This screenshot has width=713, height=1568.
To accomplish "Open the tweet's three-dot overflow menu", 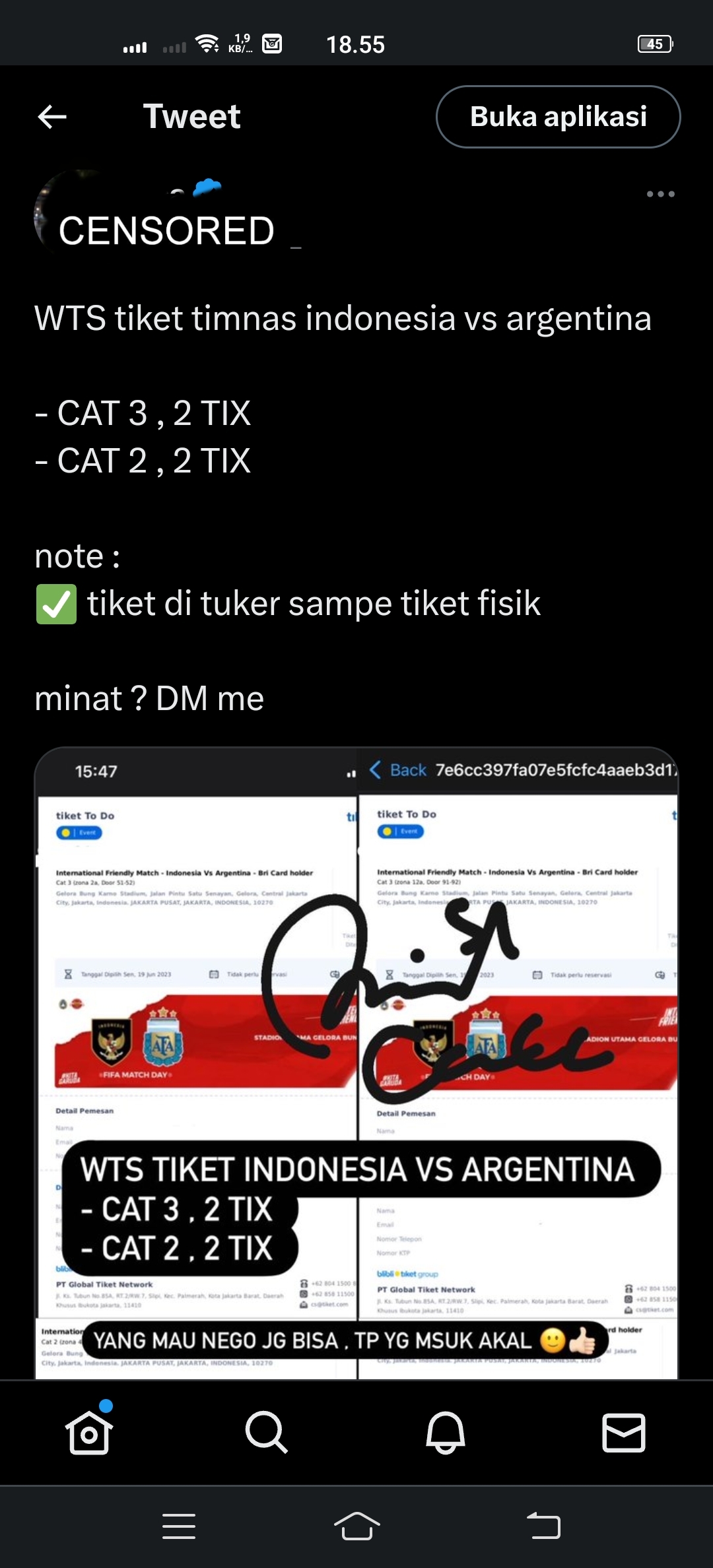I will (660, 194).
